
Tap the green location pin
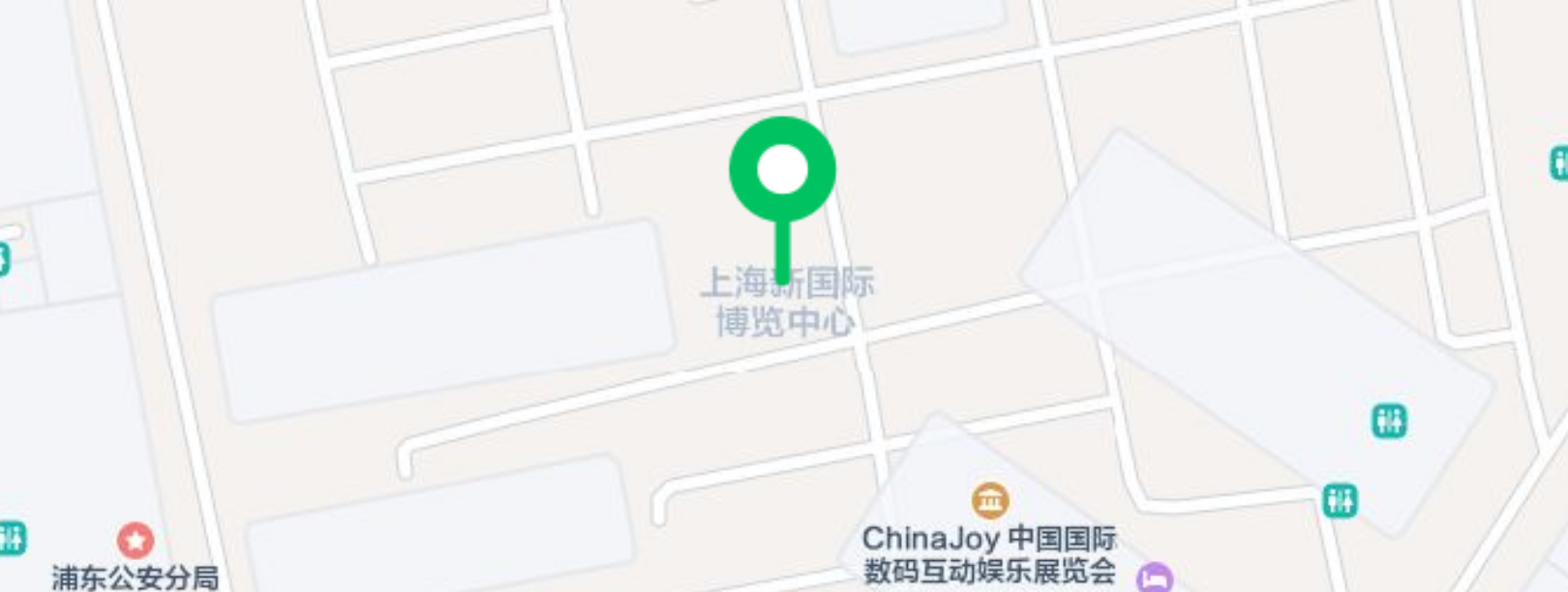point(782,170)
